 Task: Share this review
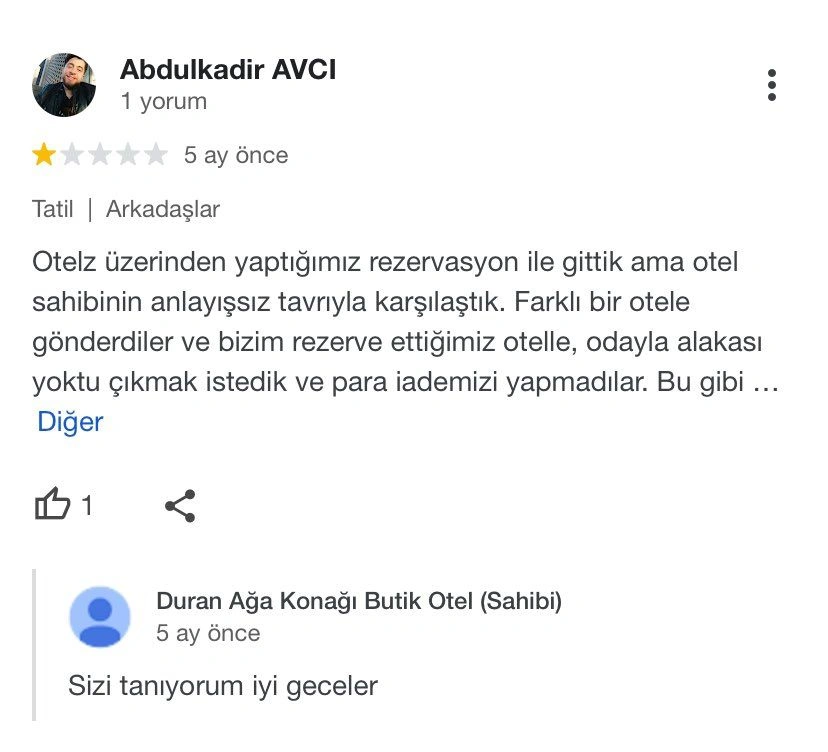coord(180,506)
